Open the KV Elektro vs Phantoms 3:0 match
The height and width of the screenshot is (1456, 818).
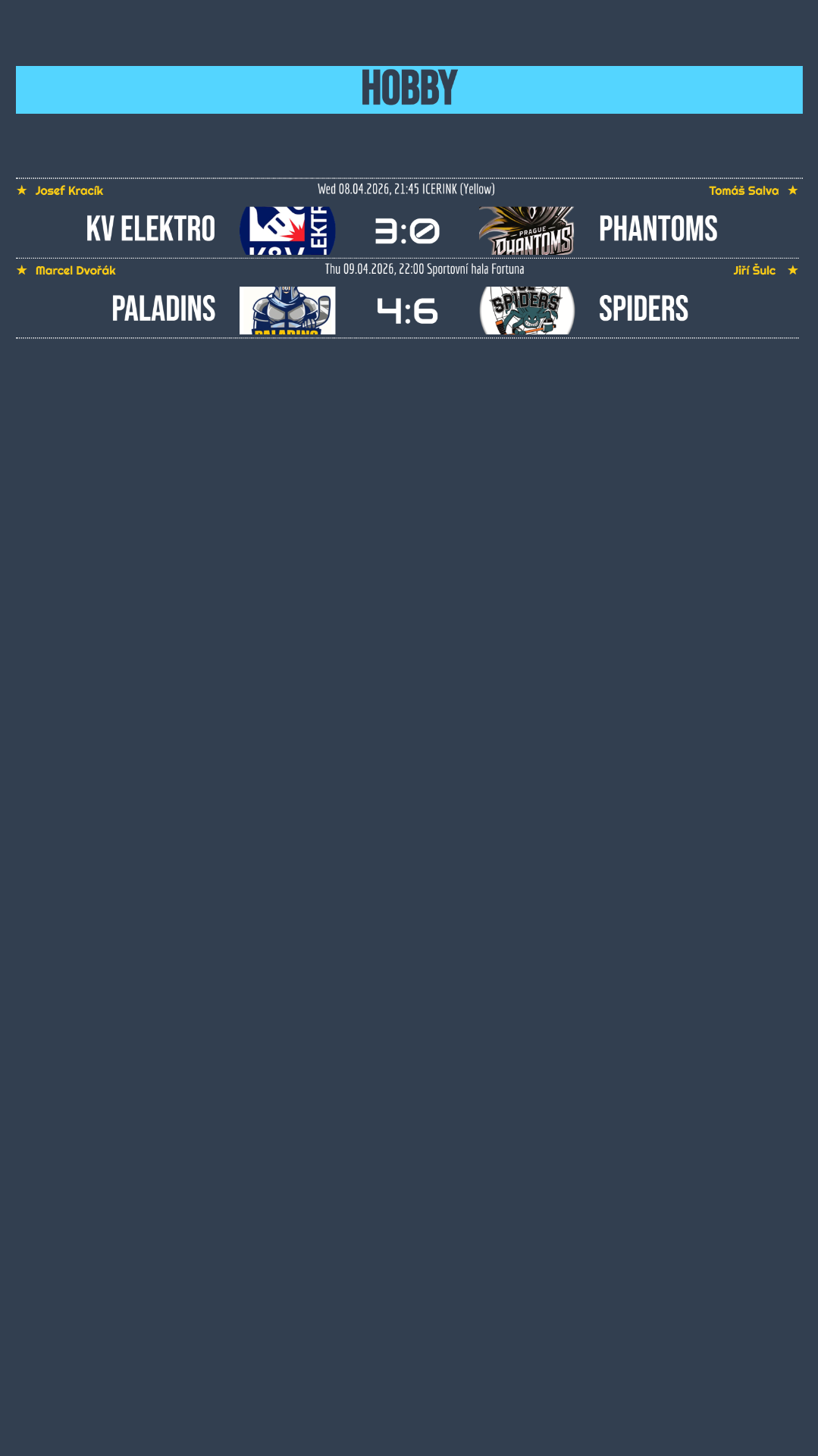pyautogui.click(x=407, y=231)
